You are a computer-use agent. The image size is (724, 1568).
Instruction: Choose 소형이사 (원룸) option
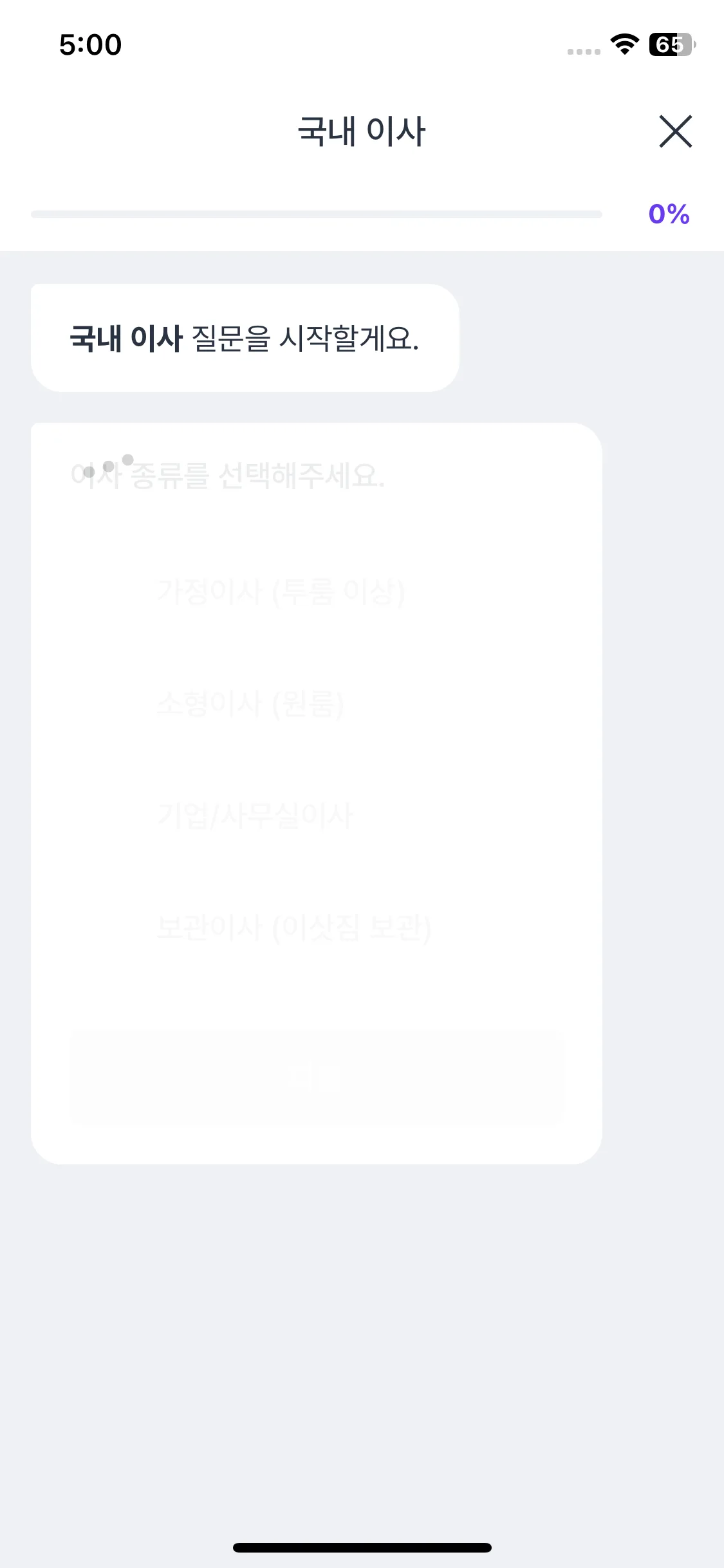click(250, 704)
